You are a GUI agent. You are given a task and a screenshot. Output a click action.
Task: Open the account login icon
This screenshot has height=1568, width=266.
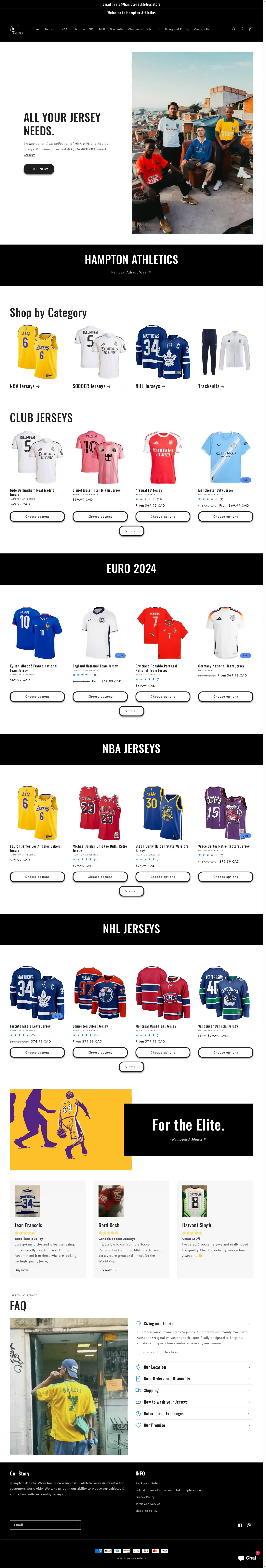[242, 29]
